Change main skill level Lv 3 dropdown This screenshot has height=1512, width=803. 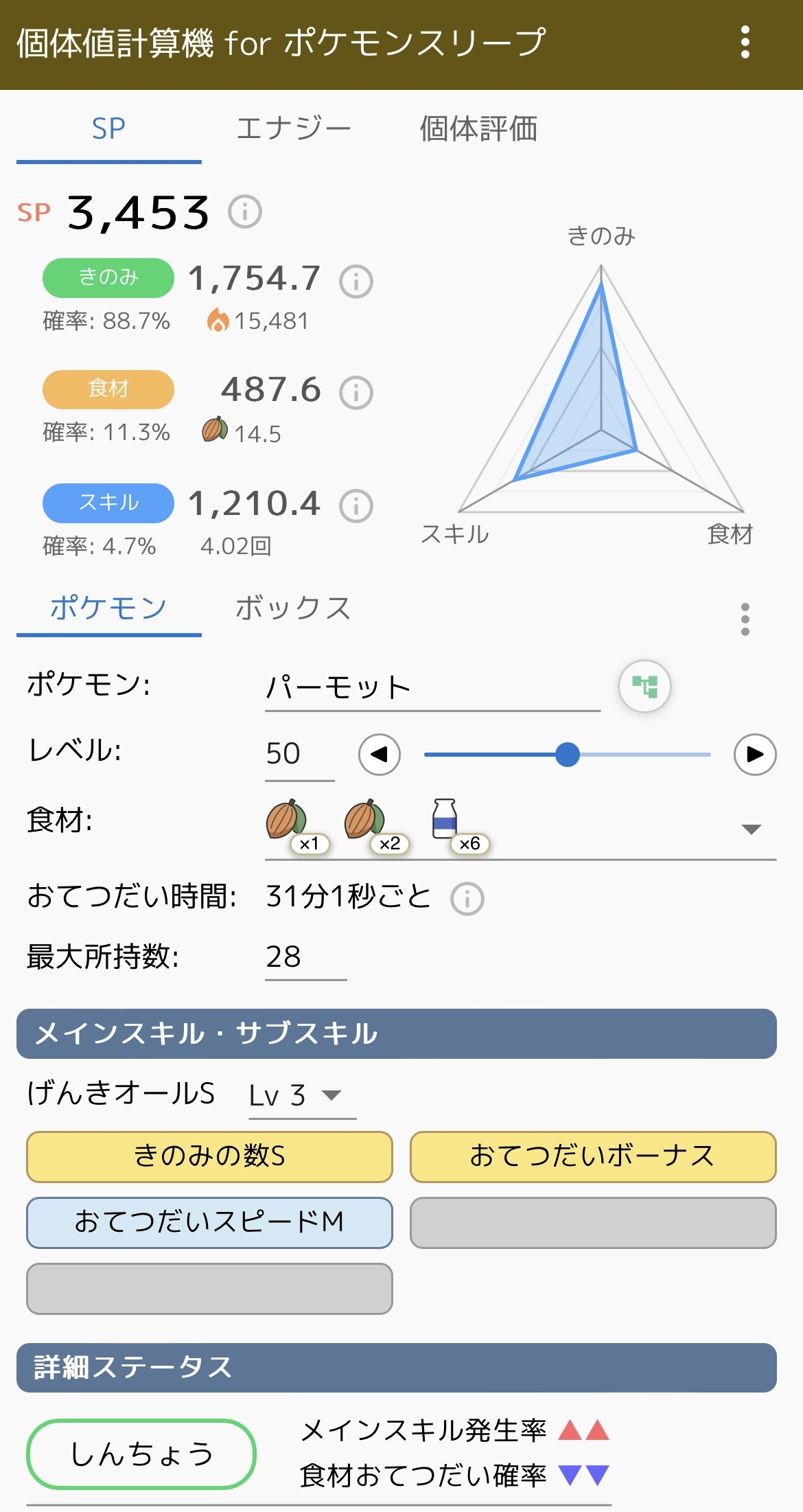pyautogui.click(x=302, y=1095)
